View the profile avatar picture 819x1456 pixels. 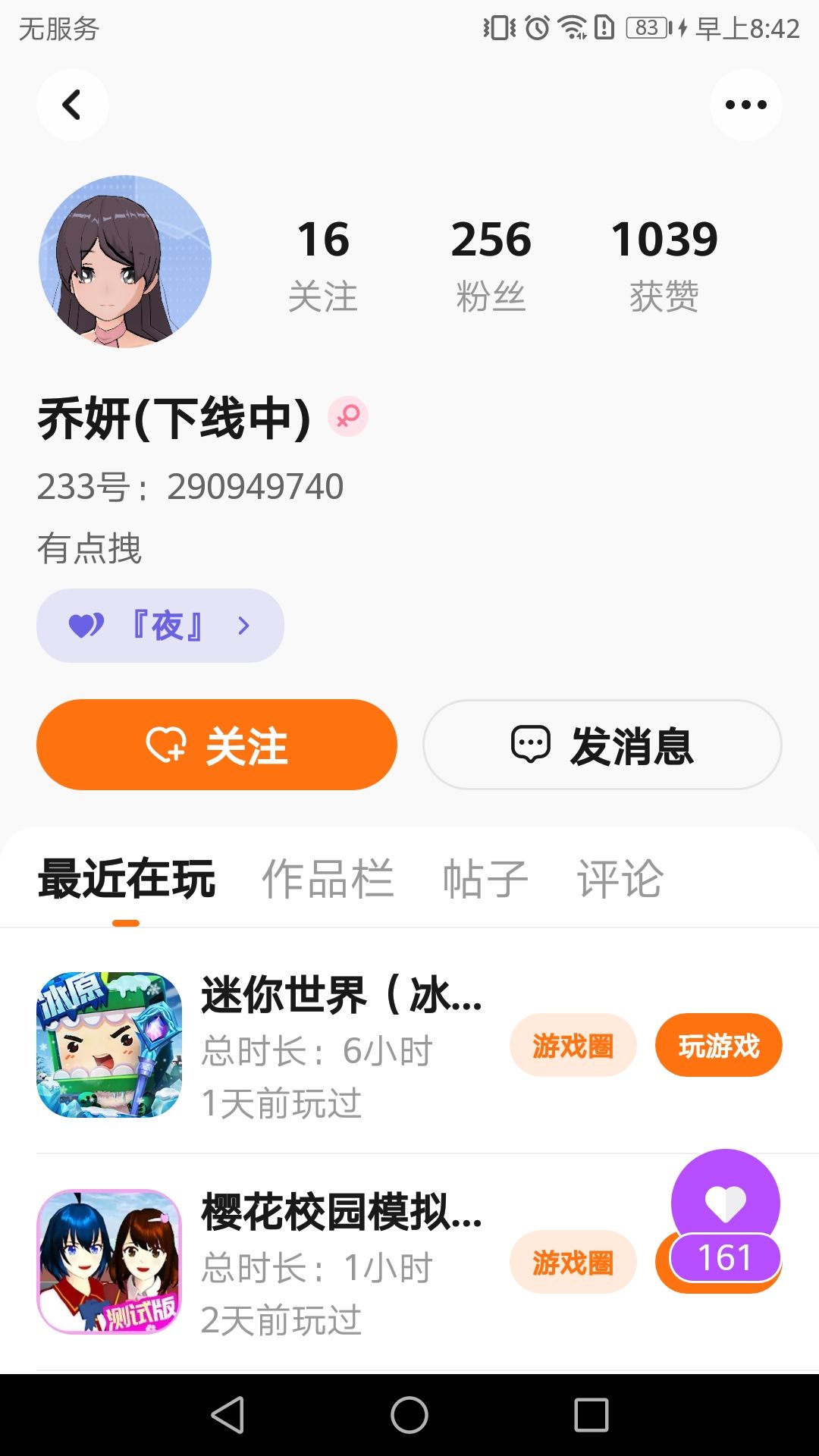125,262
